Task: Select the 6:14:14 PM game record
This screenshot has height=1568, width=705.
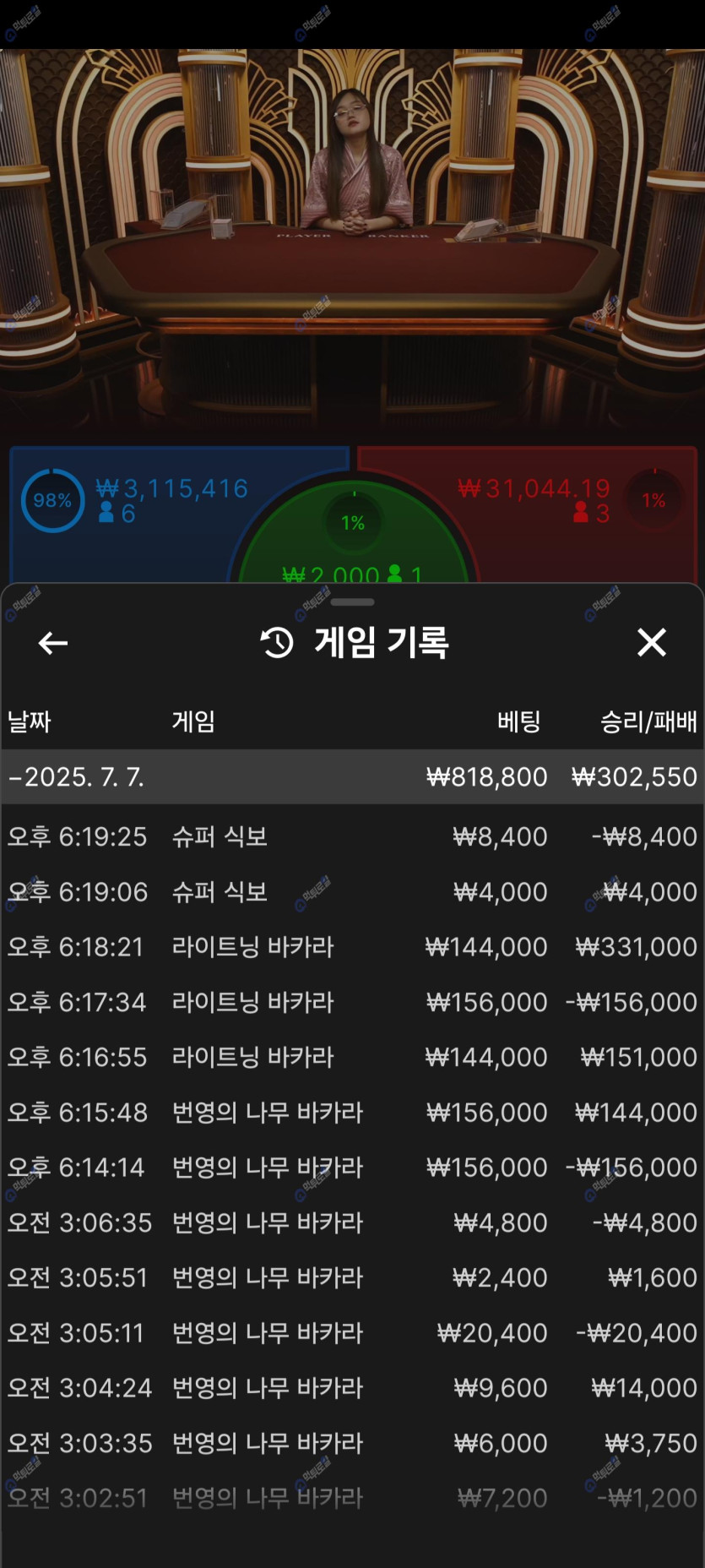Action: coord(352,1168)
